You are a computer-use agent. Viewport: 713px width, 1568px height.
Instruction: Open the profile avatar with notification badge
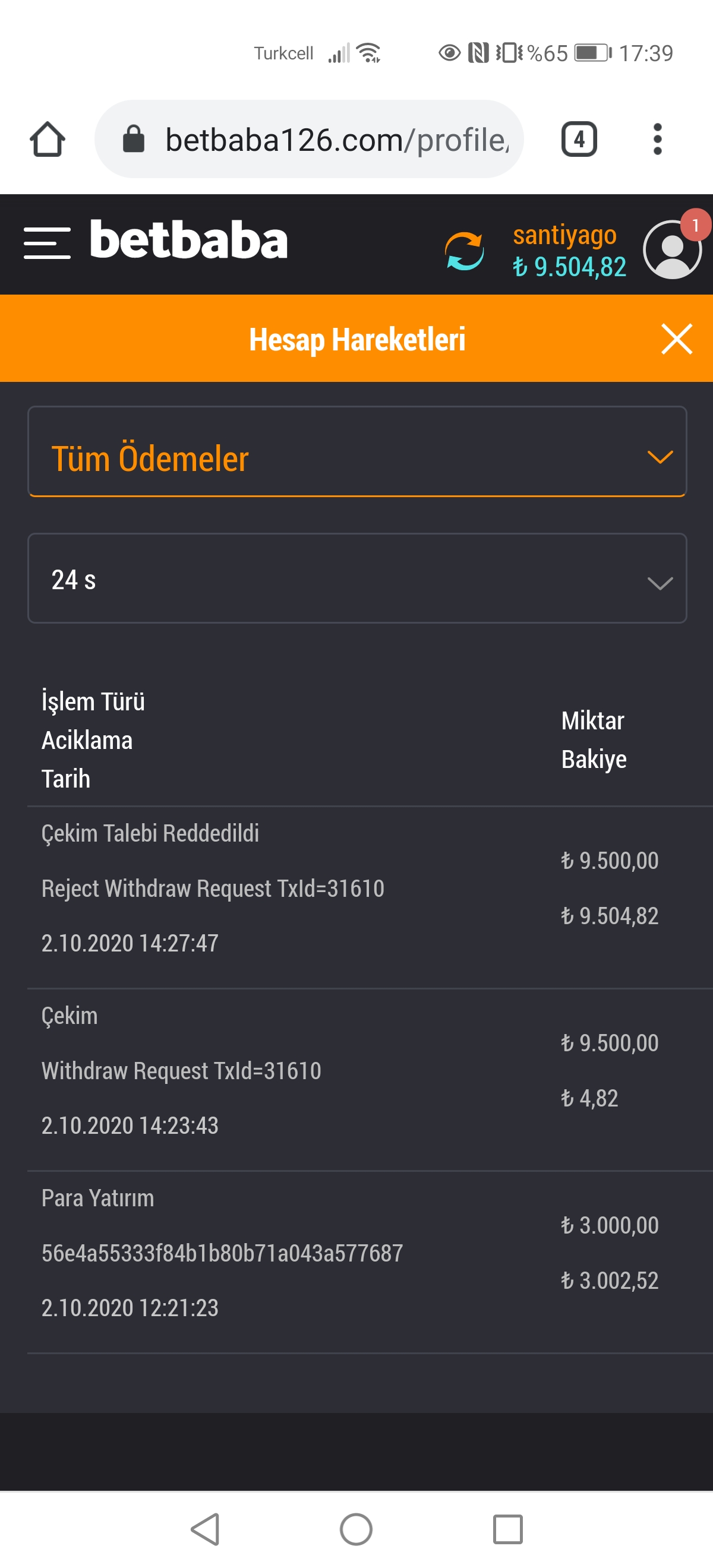(x=673, y=248)
